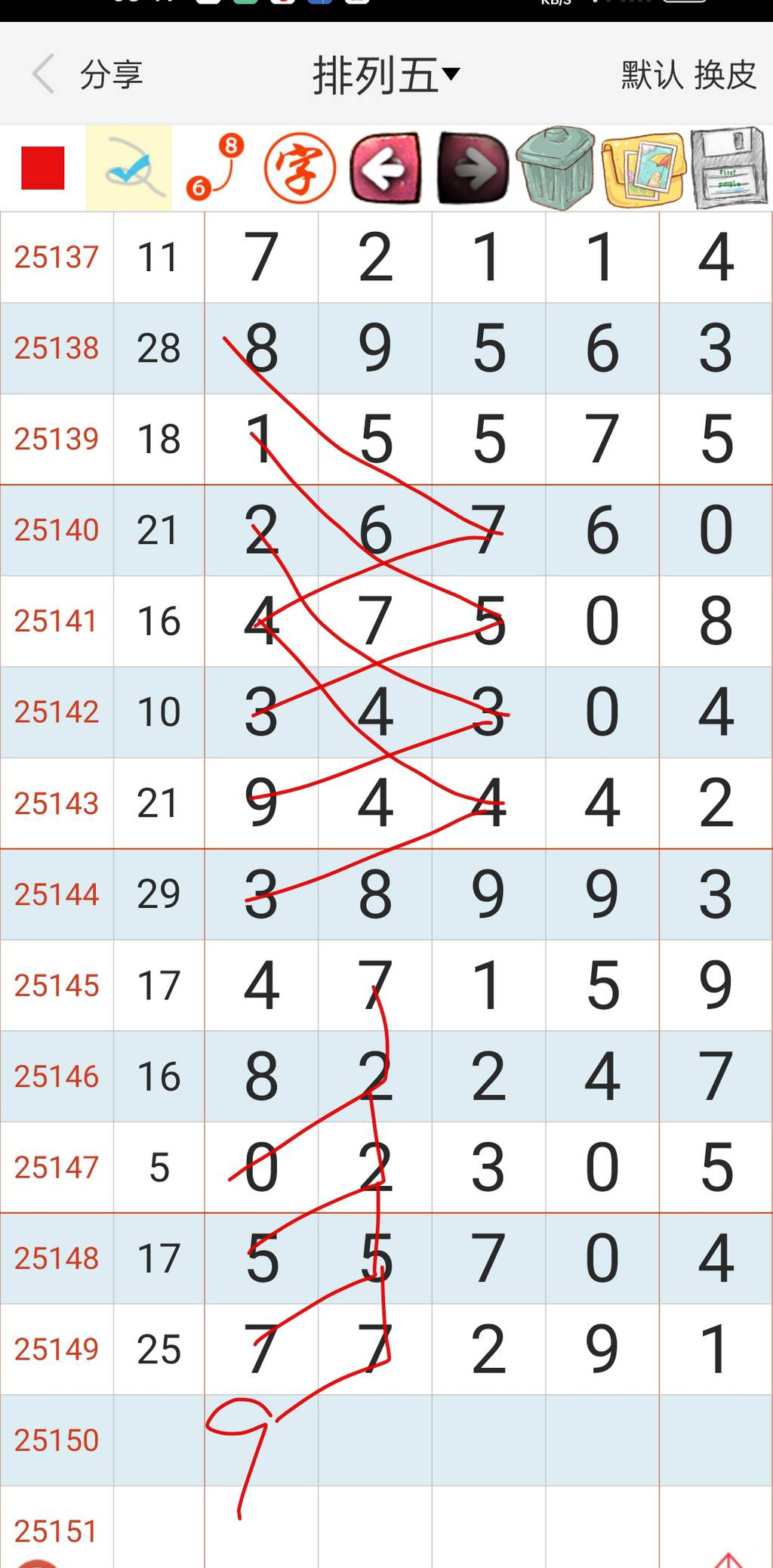Tap the empty row for period 25150
Image resolution: width=773 pixels, height=1568 pixels.
tap(386, 1440)
